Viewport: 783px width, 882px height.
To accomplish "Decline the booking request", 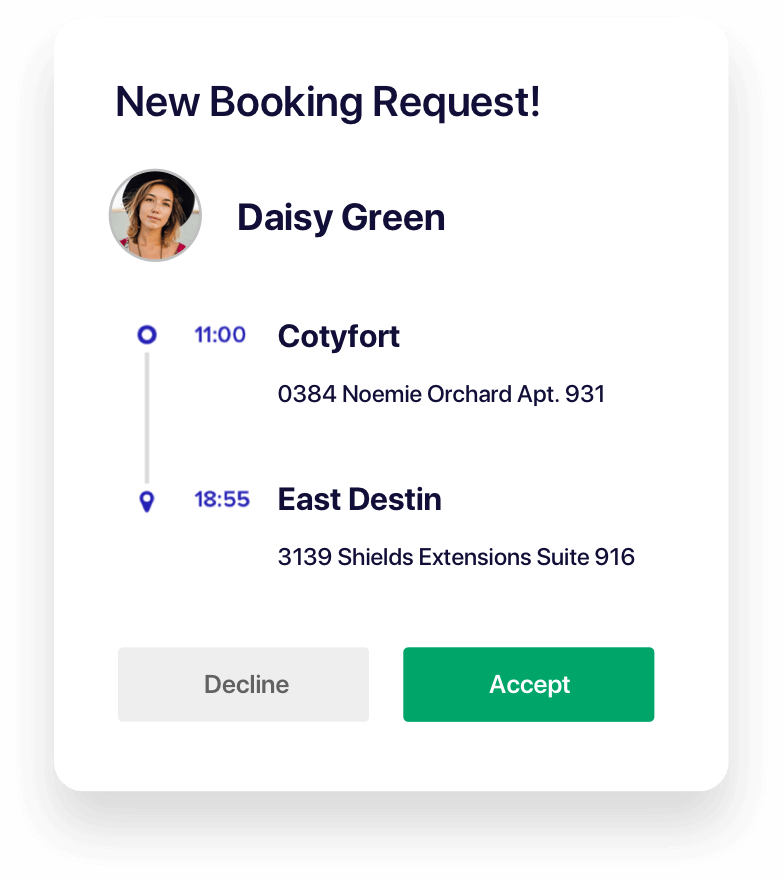I will point(243,684).
